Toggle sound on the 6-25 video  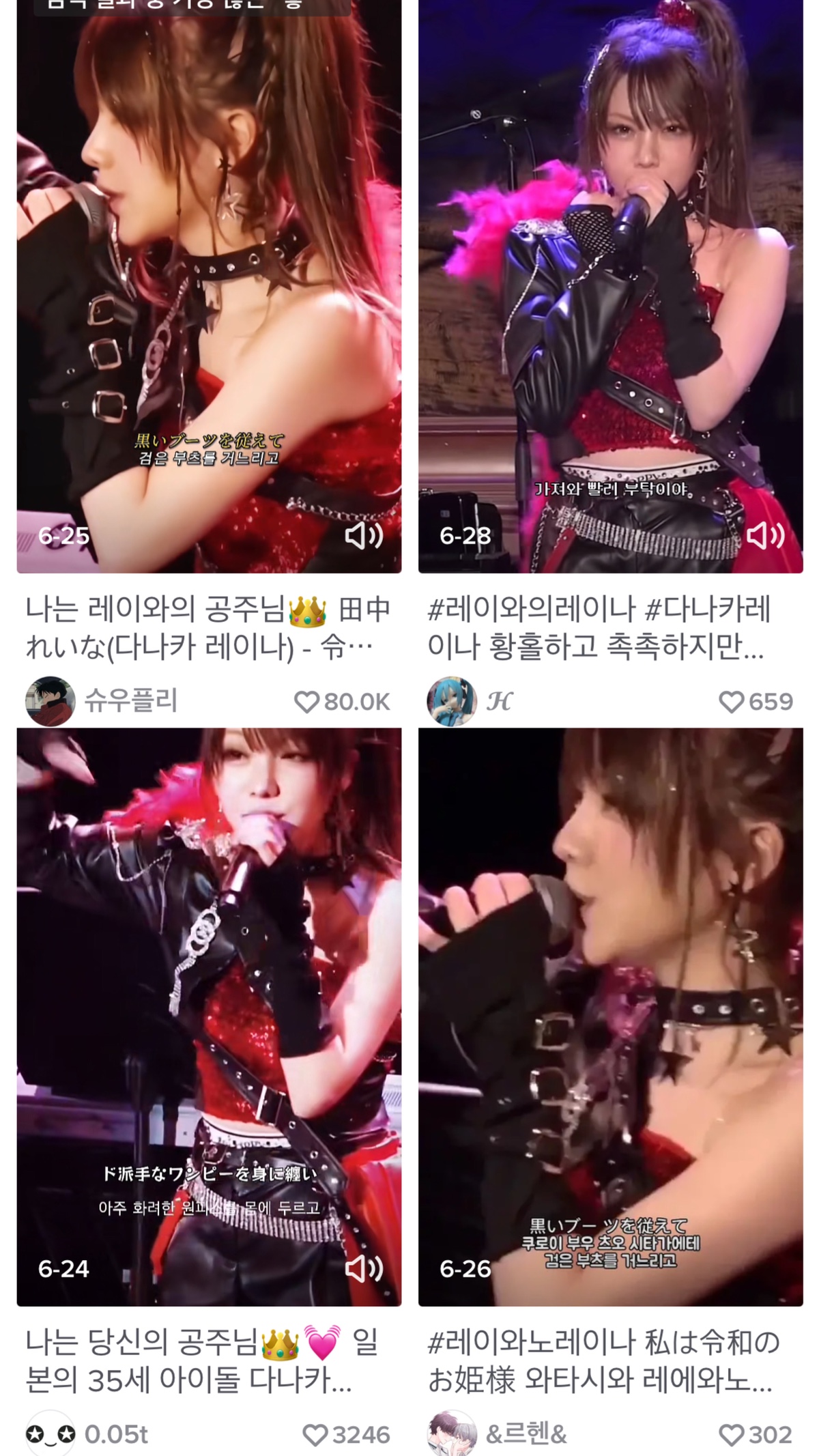point(363,536)
